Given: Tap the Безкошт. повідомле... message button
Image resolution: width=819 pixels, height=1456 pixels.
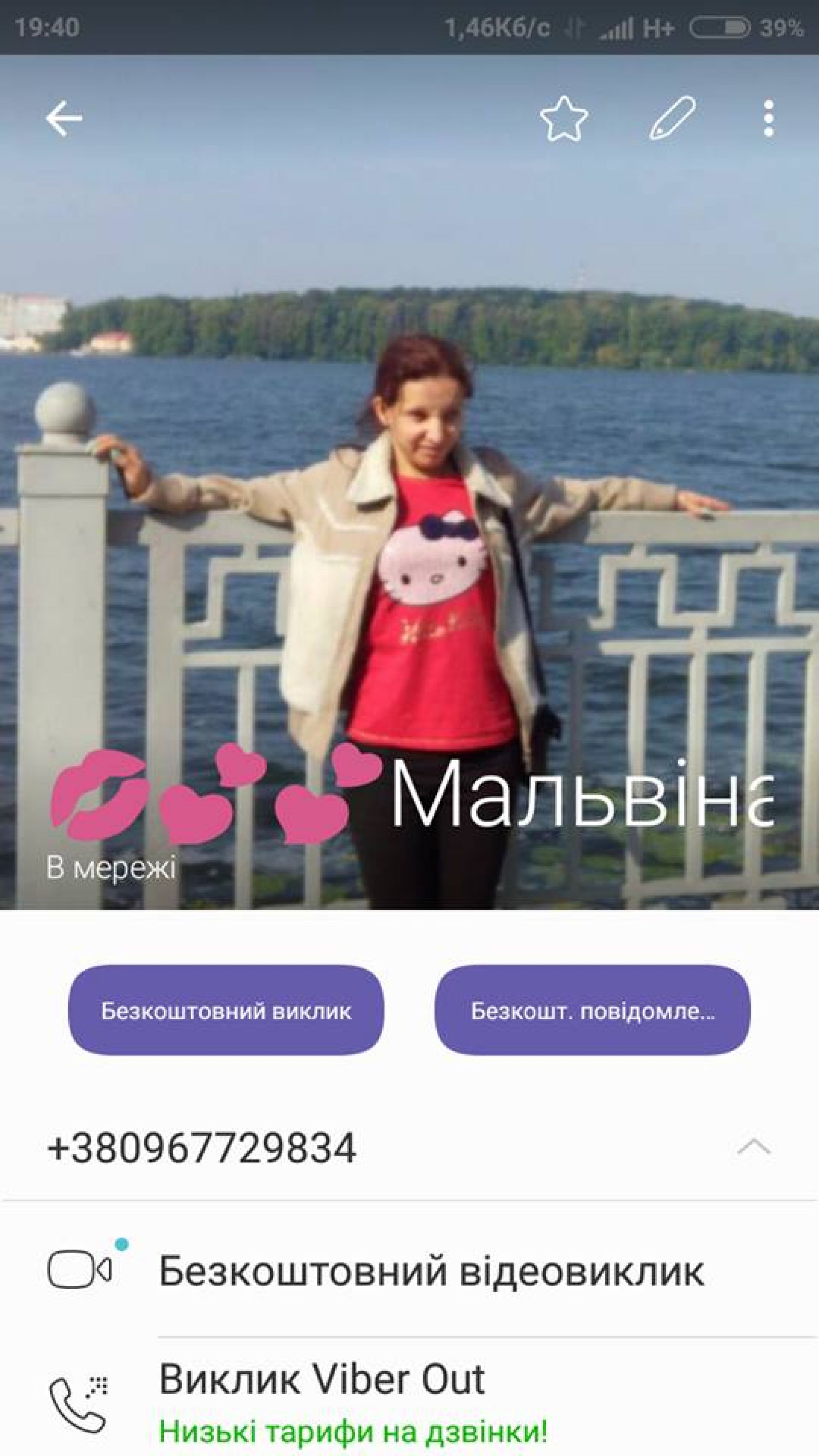Looking at the screenshot, I should 592,1010.
